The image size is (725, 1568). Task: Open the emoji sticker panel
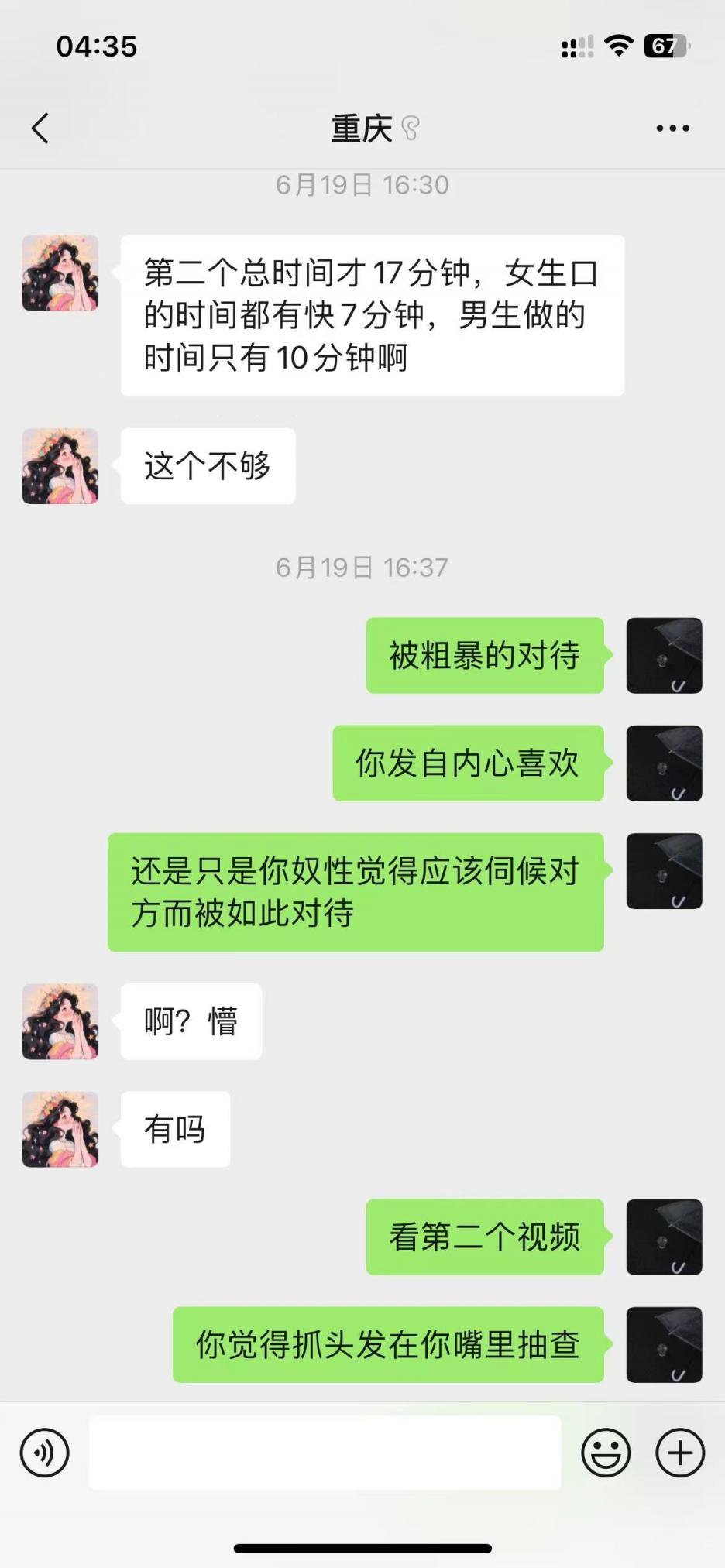(x=606, y=1453)
